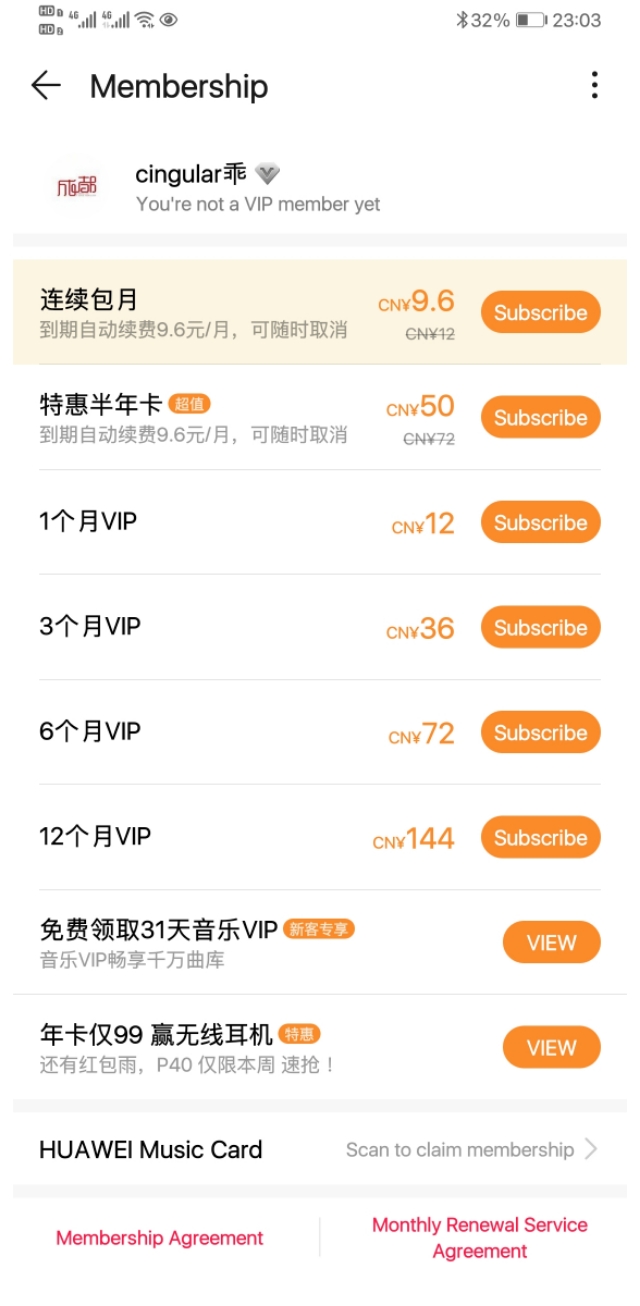Subscribe to 1个月VIP for CN¥12

coord(540,523)
